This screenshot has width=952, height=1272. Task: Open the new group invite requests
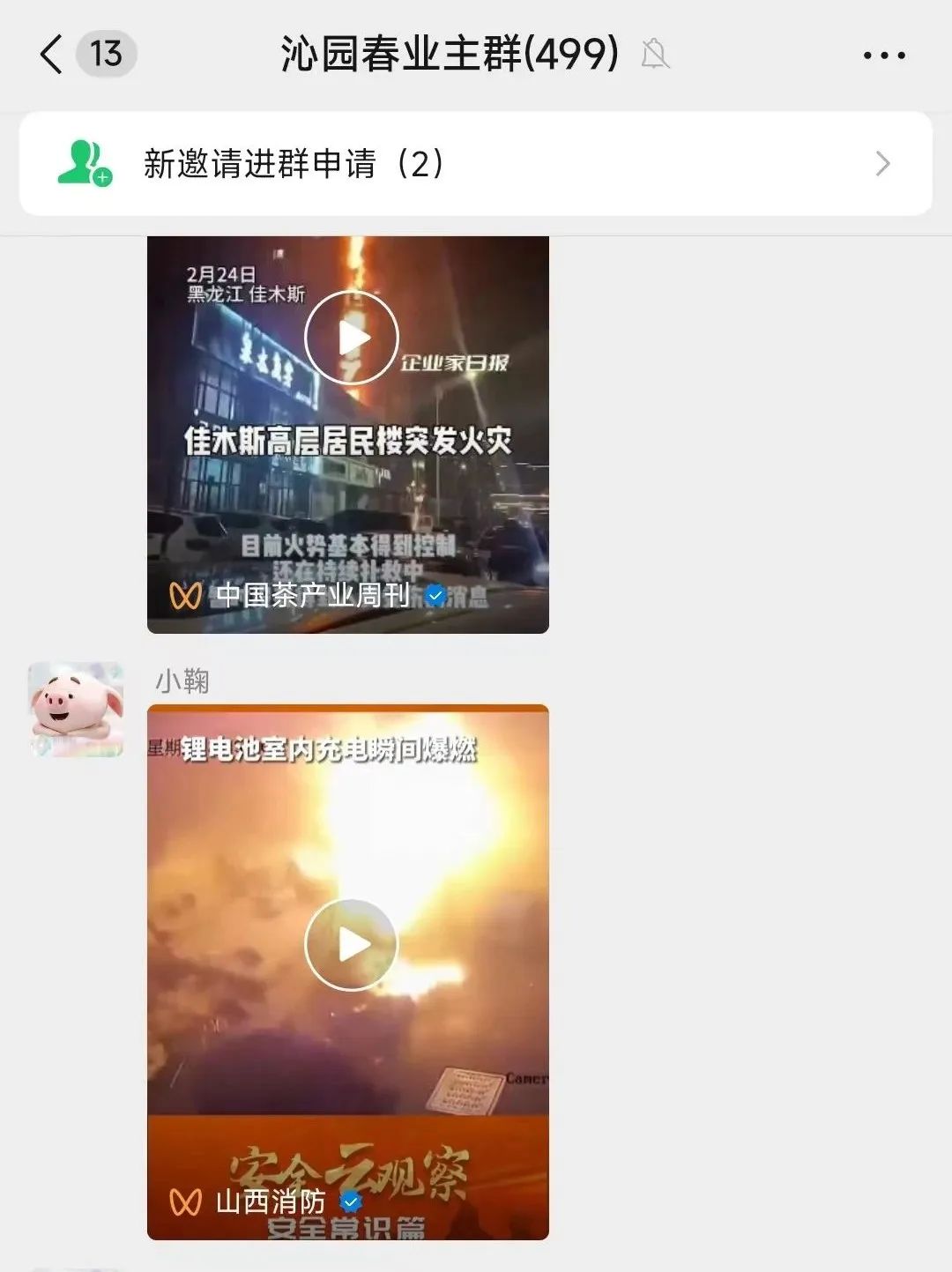pyautogui.click(x=475, y=164)
